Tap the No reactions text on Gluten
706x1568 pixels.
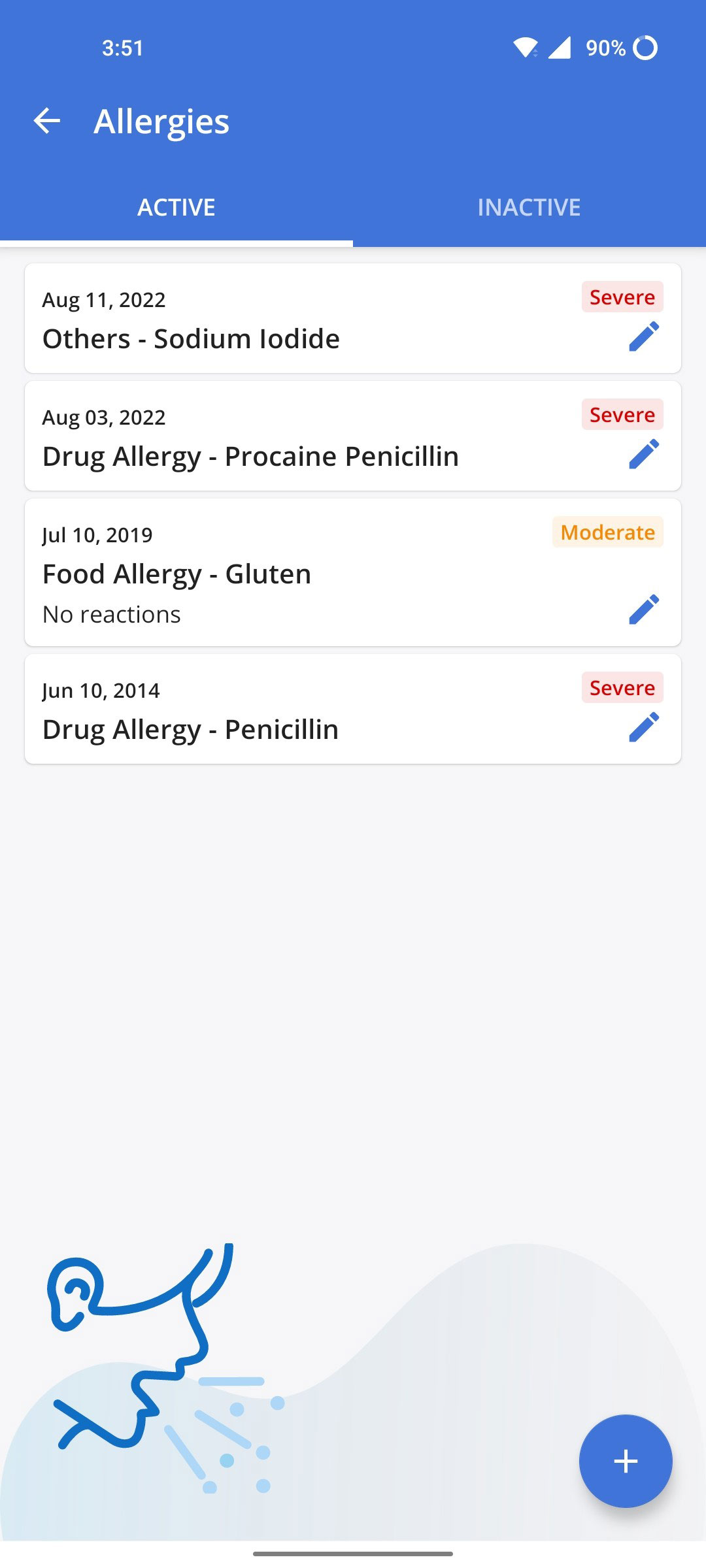point(112,613)
